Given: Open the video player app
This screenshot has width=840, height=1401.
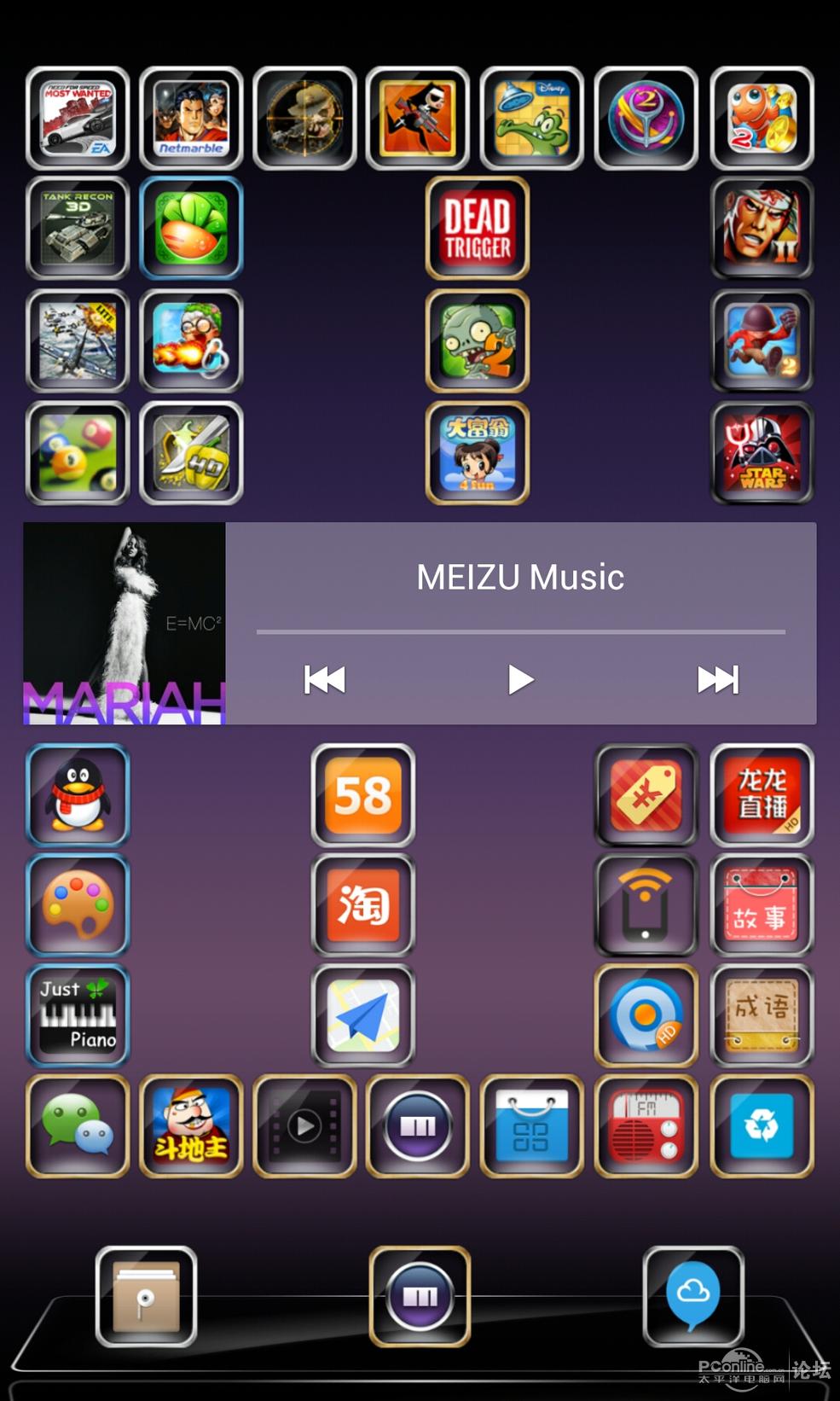Looking at the screenshot, I should [x=304, y=1126].
